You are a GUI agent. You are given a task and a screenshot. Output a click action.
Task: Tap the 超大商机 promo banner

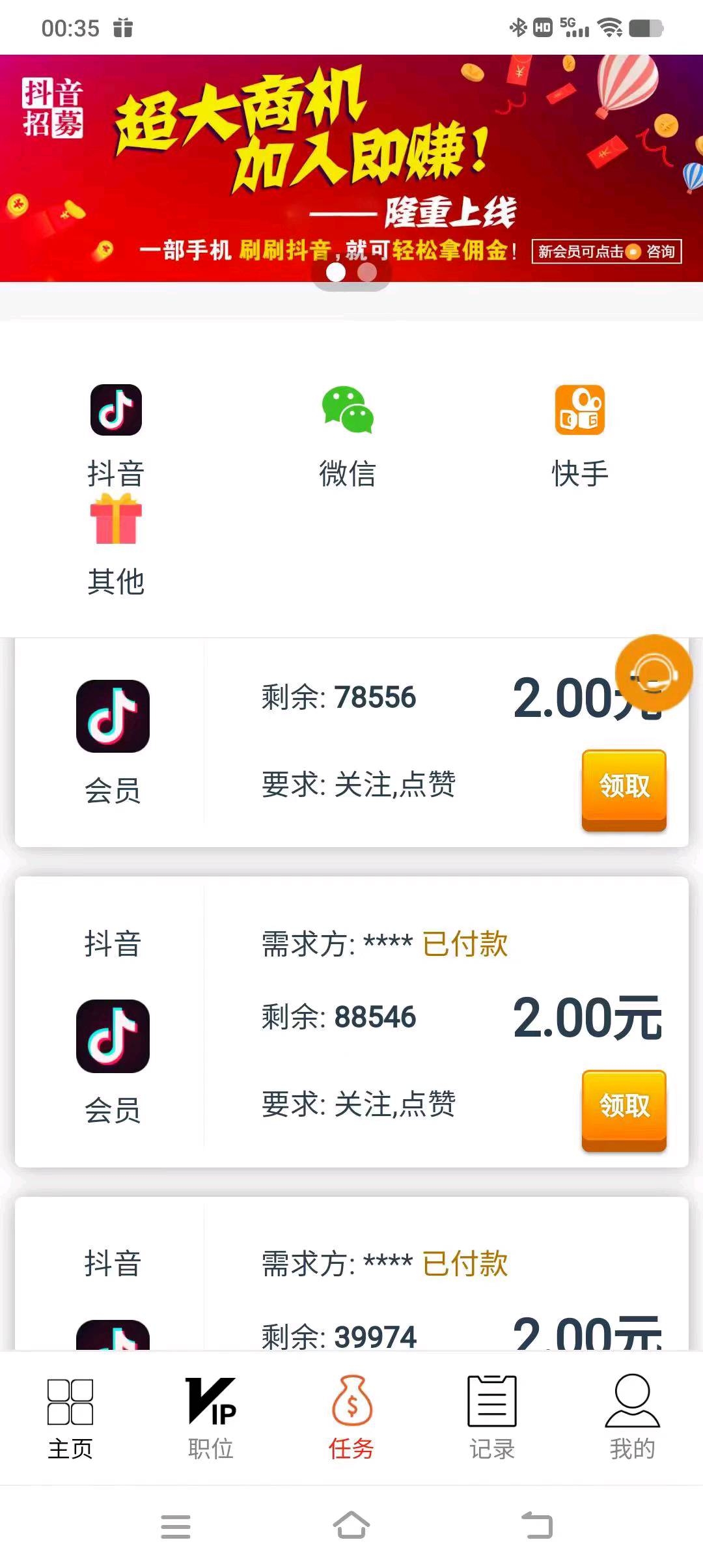pos(351,168)
